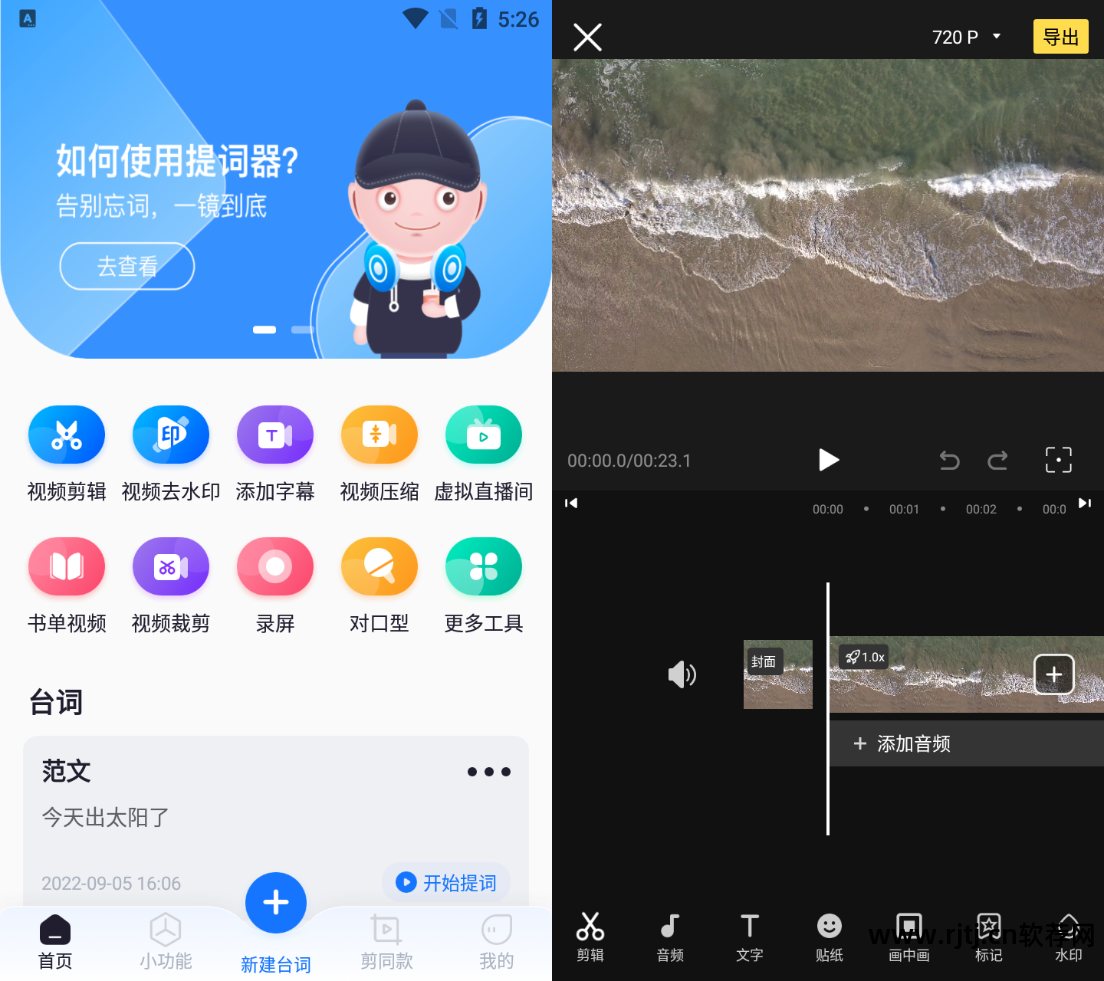Viewport: 1104px width, 981px height.
Task: Tap 去查看 on the teleprompter banner
Action: point(127,267)
